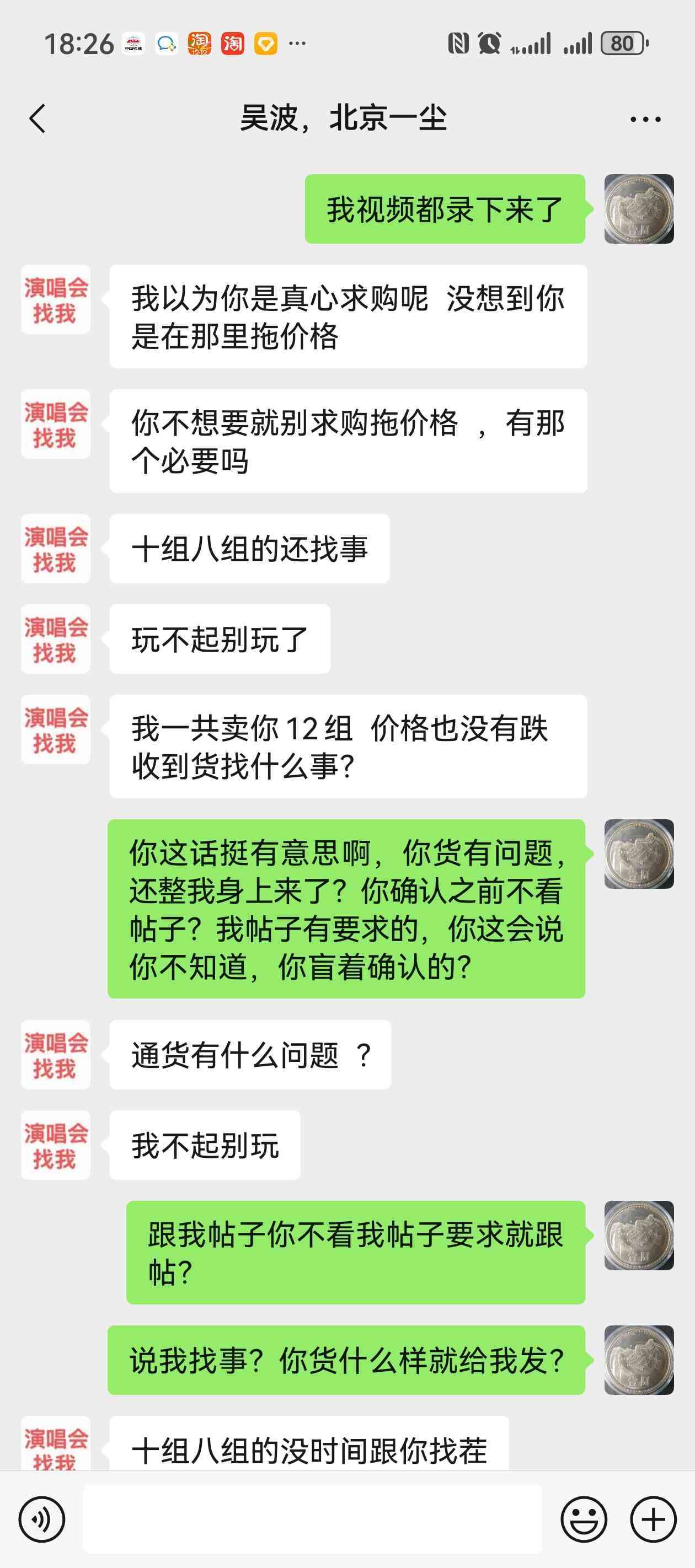This screenshot has height=1568, width=695.
Task: Go back from this chat
Action: [38, 118]
